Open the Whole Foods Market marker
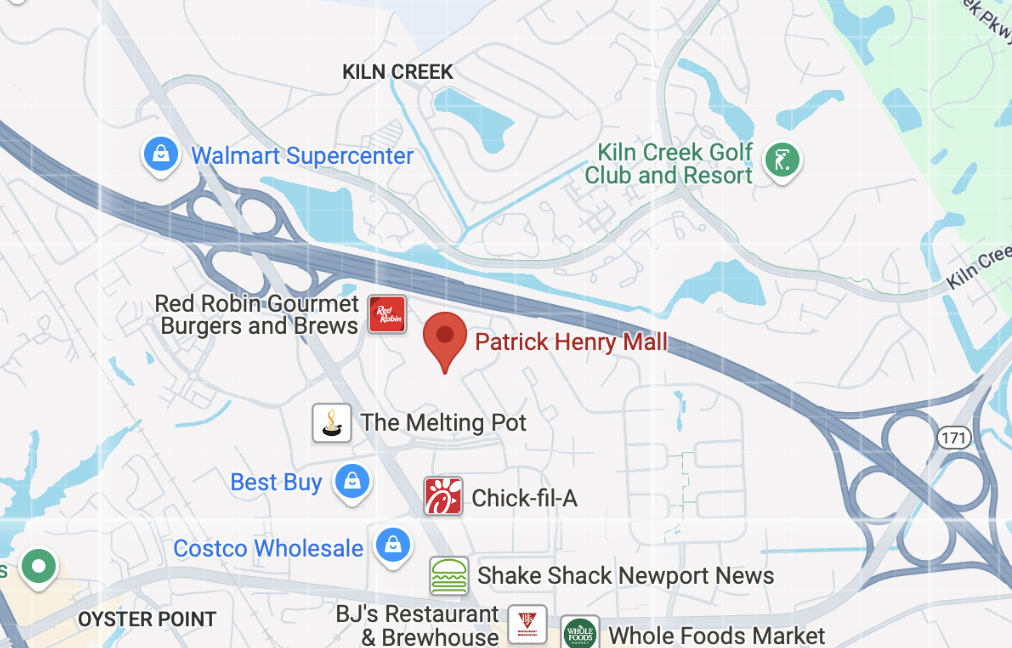The image size is (1012, 648). [580, 633]
